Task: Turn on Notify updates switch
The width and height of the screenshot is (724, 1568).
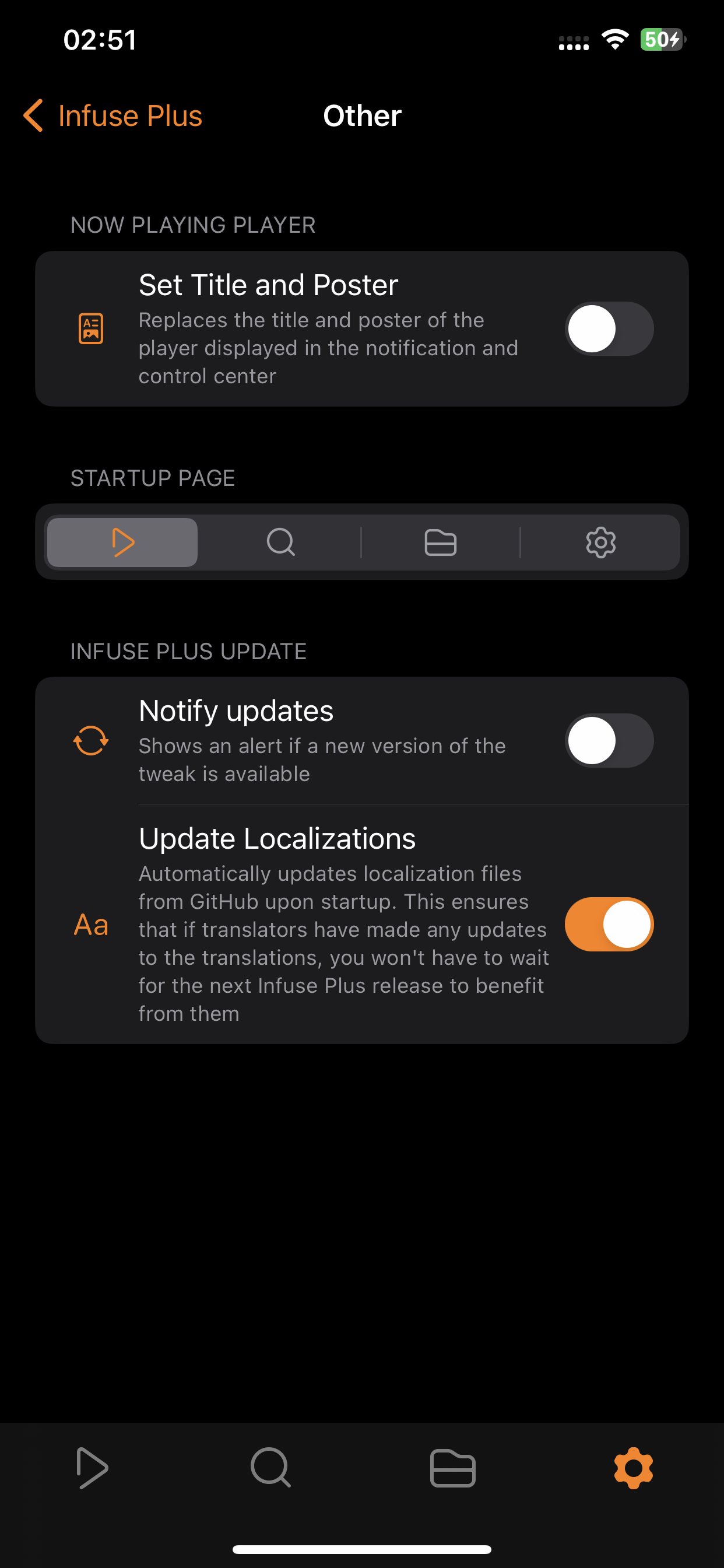Action: (609, 741)
